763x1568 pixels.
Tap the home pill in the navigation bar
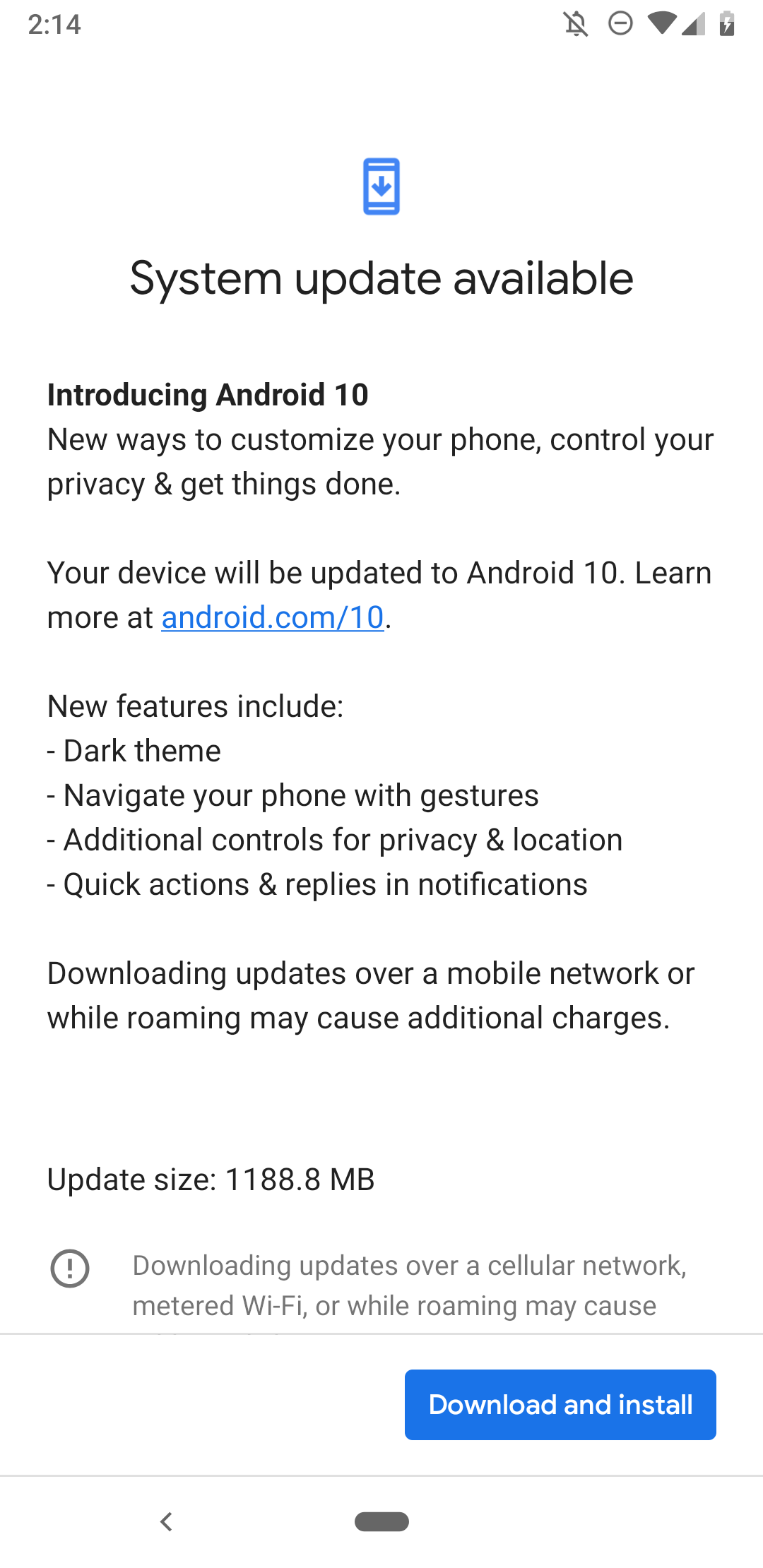click(381, 1521)
